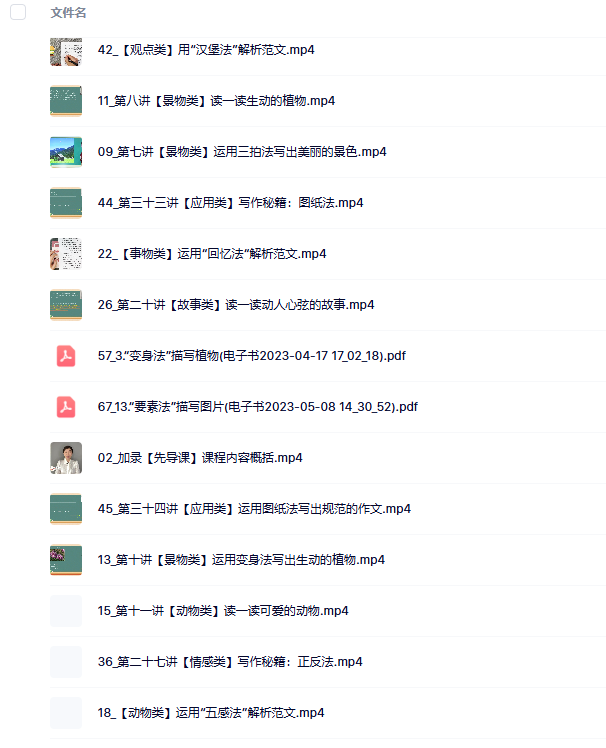Screen dimensions: 606x748
Task: Tick the select-all checkbox beside 文件名
Action: 18,13
